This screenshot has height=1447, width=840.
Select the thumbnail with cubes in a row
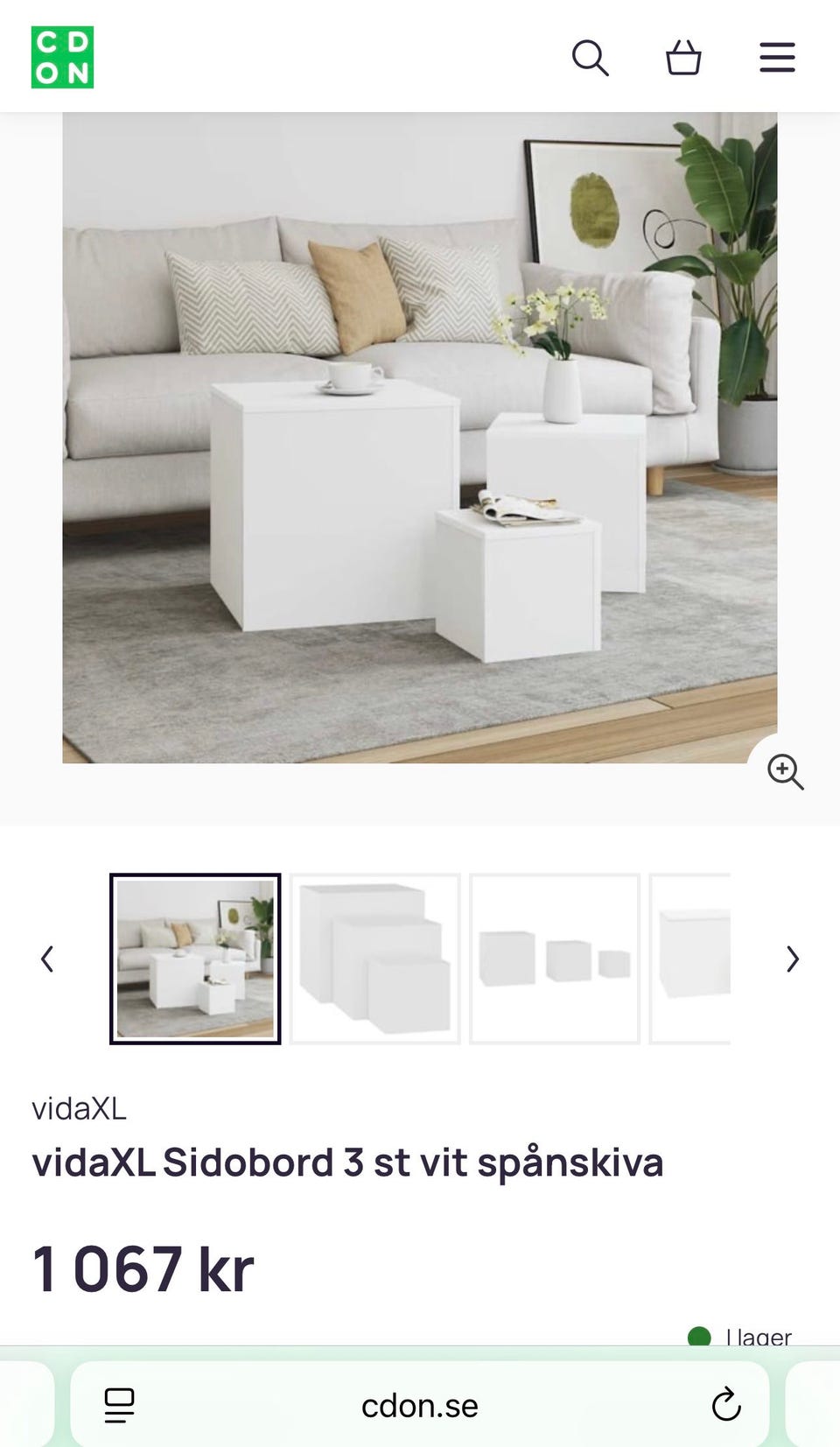pyautogui.click(x=555, y=959)
